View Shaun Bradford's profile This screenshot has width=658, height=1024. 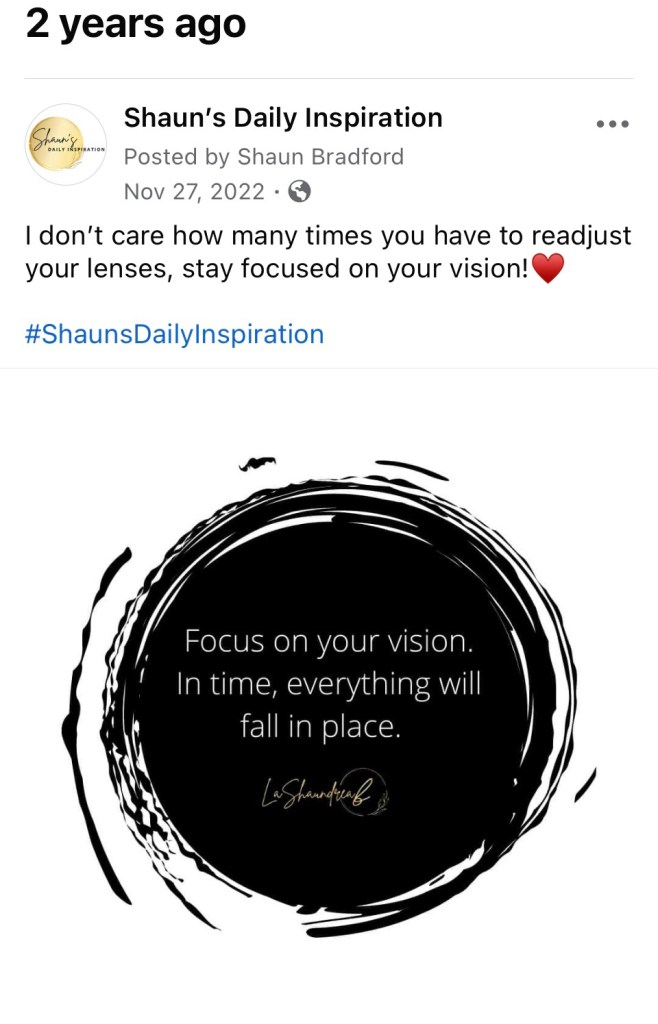pyautogui.click(x=320, y=157)
